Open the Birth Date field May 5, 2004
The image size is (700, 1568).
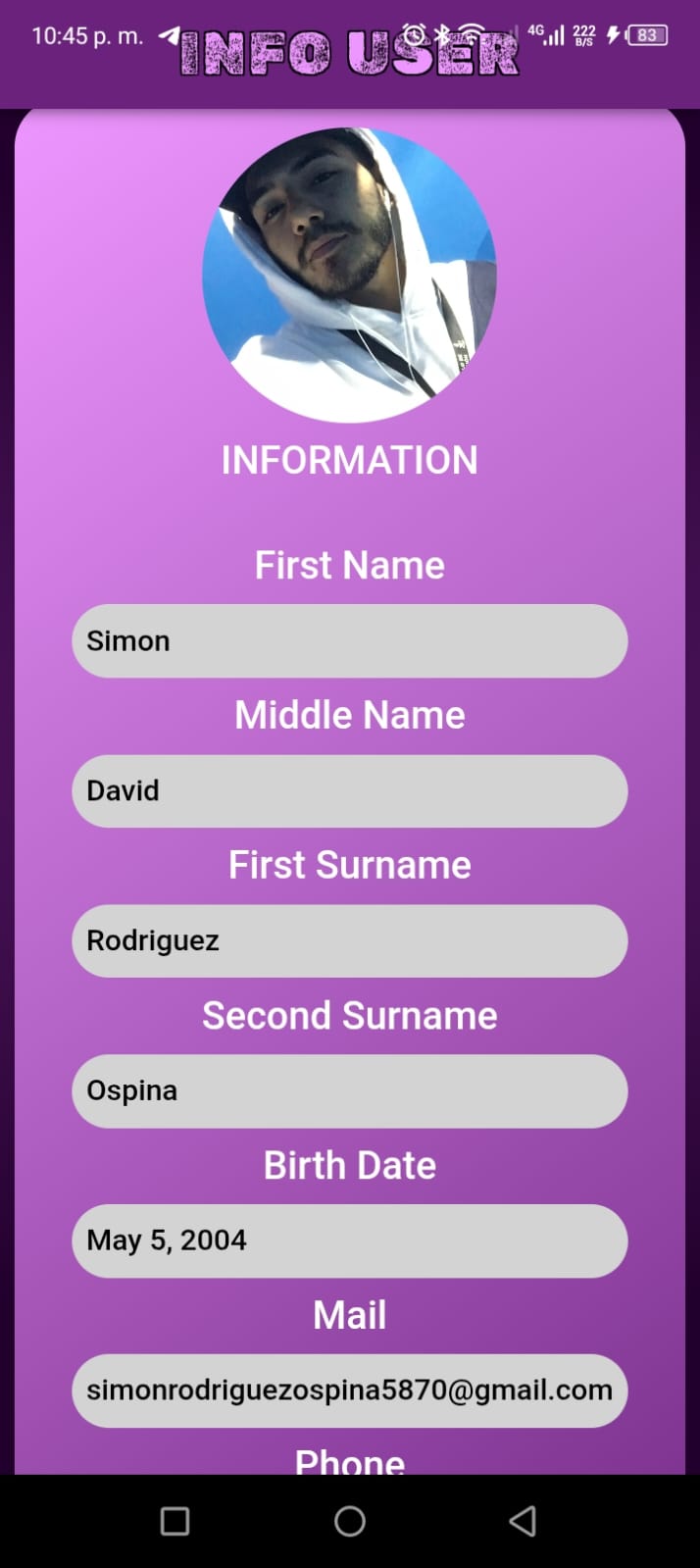point(349,1240)
